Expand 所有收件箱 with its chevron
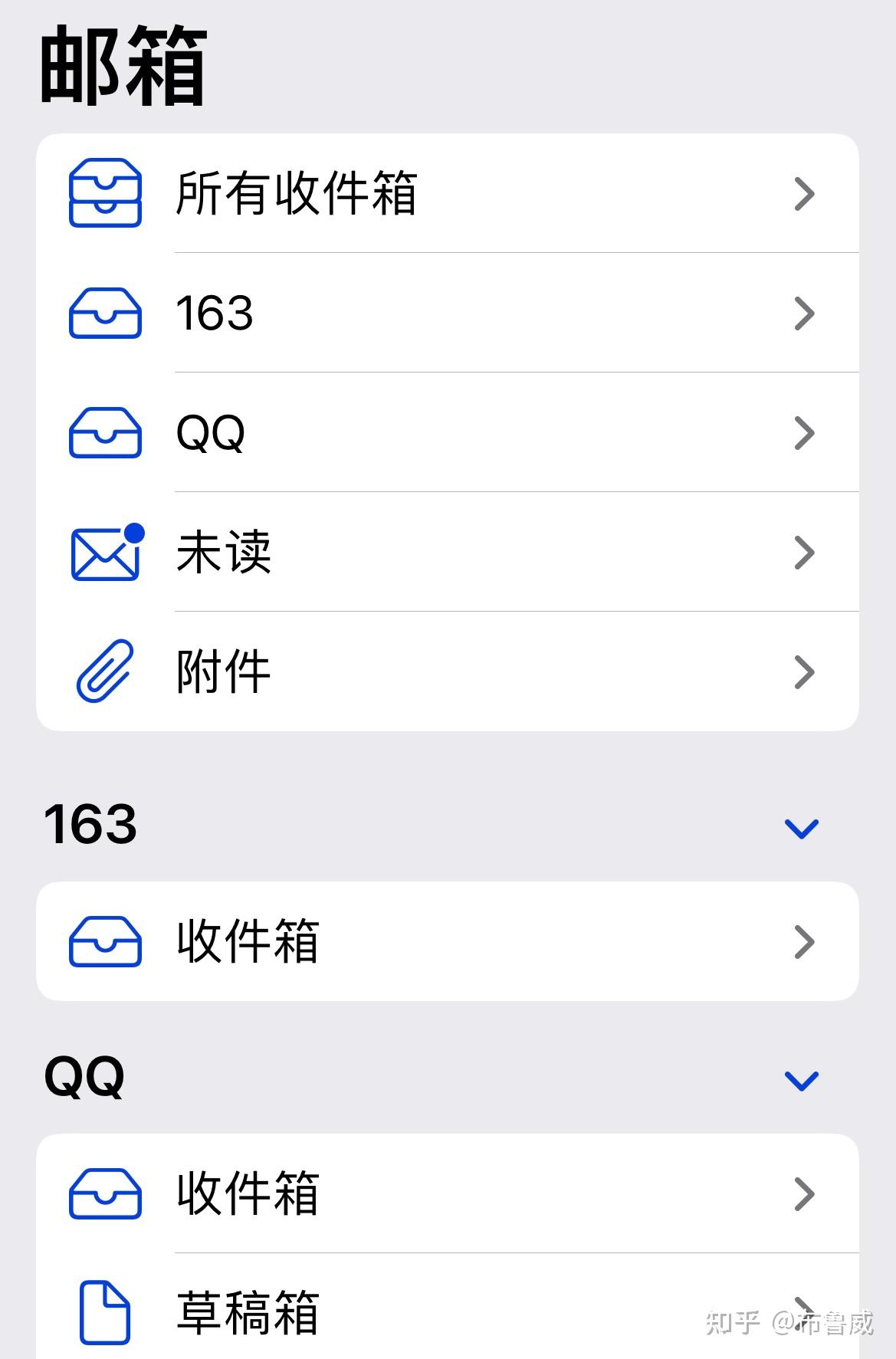Viewport: 896px width, 1359px height. [804, 193]
